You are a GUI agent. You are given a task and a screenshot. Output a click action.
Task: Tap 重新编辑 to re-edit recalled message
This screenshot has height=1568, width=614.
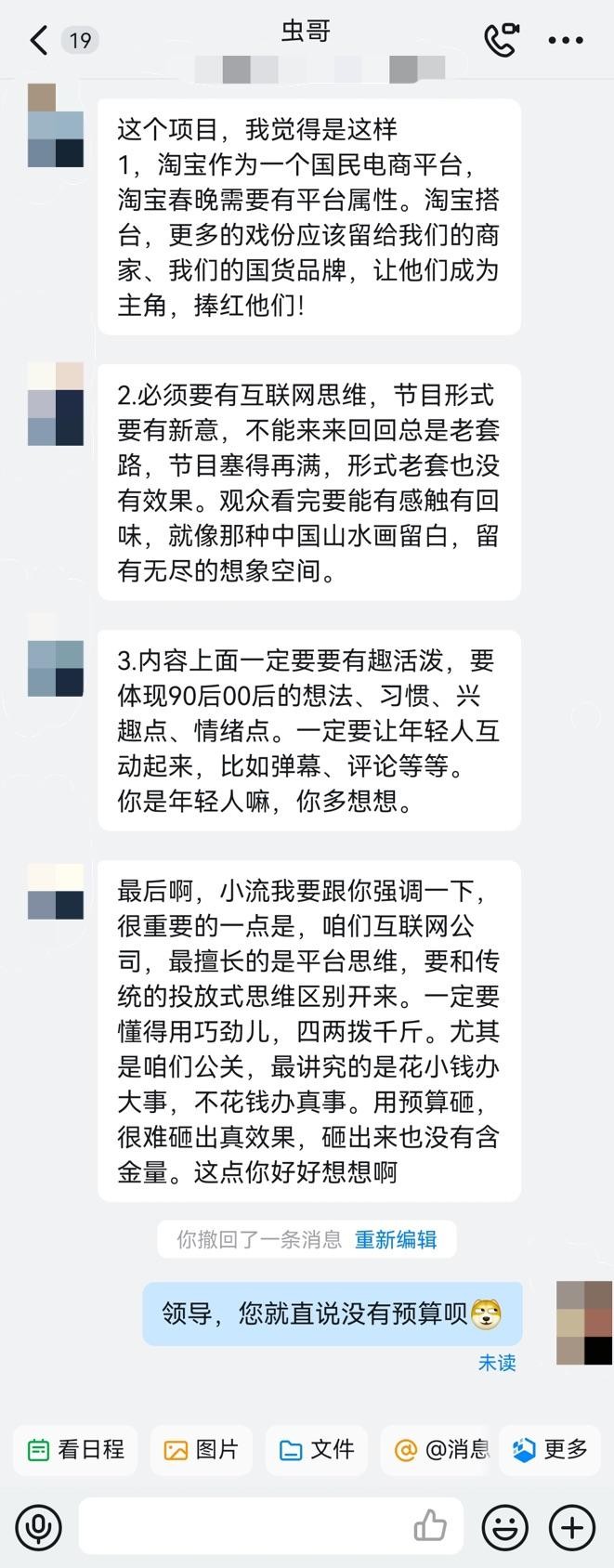point(396,1239)
